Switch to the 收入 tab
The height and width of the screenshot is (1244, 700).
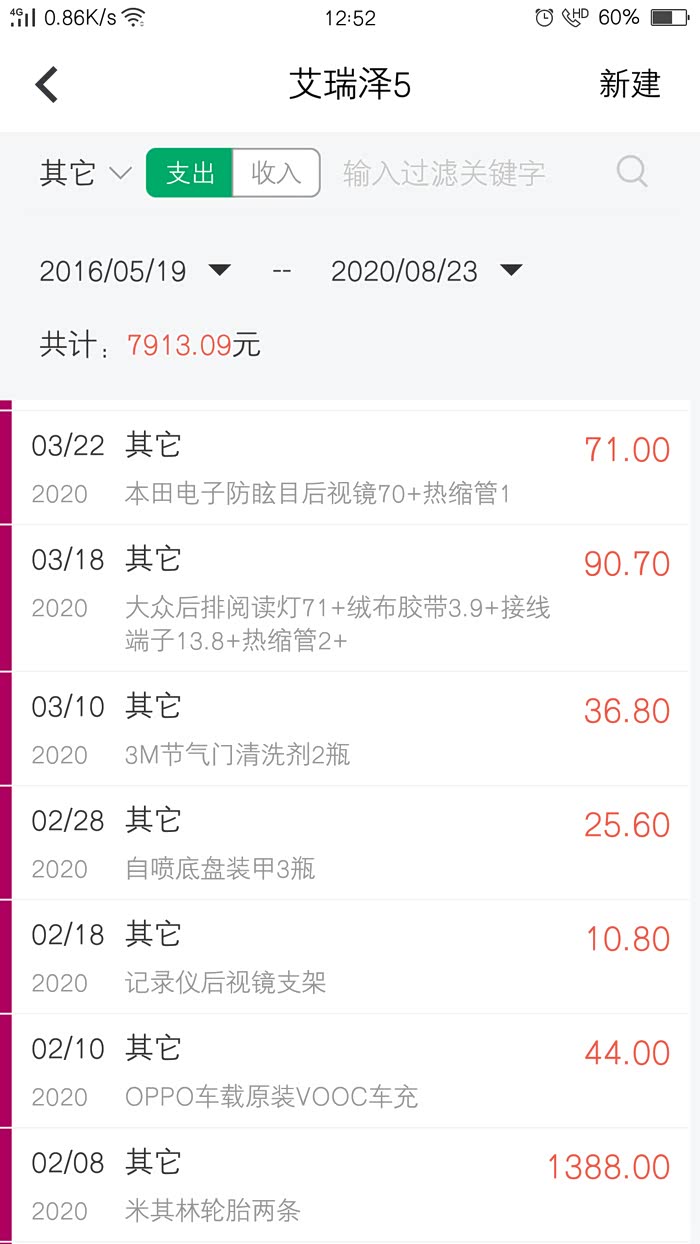[276, 173]
